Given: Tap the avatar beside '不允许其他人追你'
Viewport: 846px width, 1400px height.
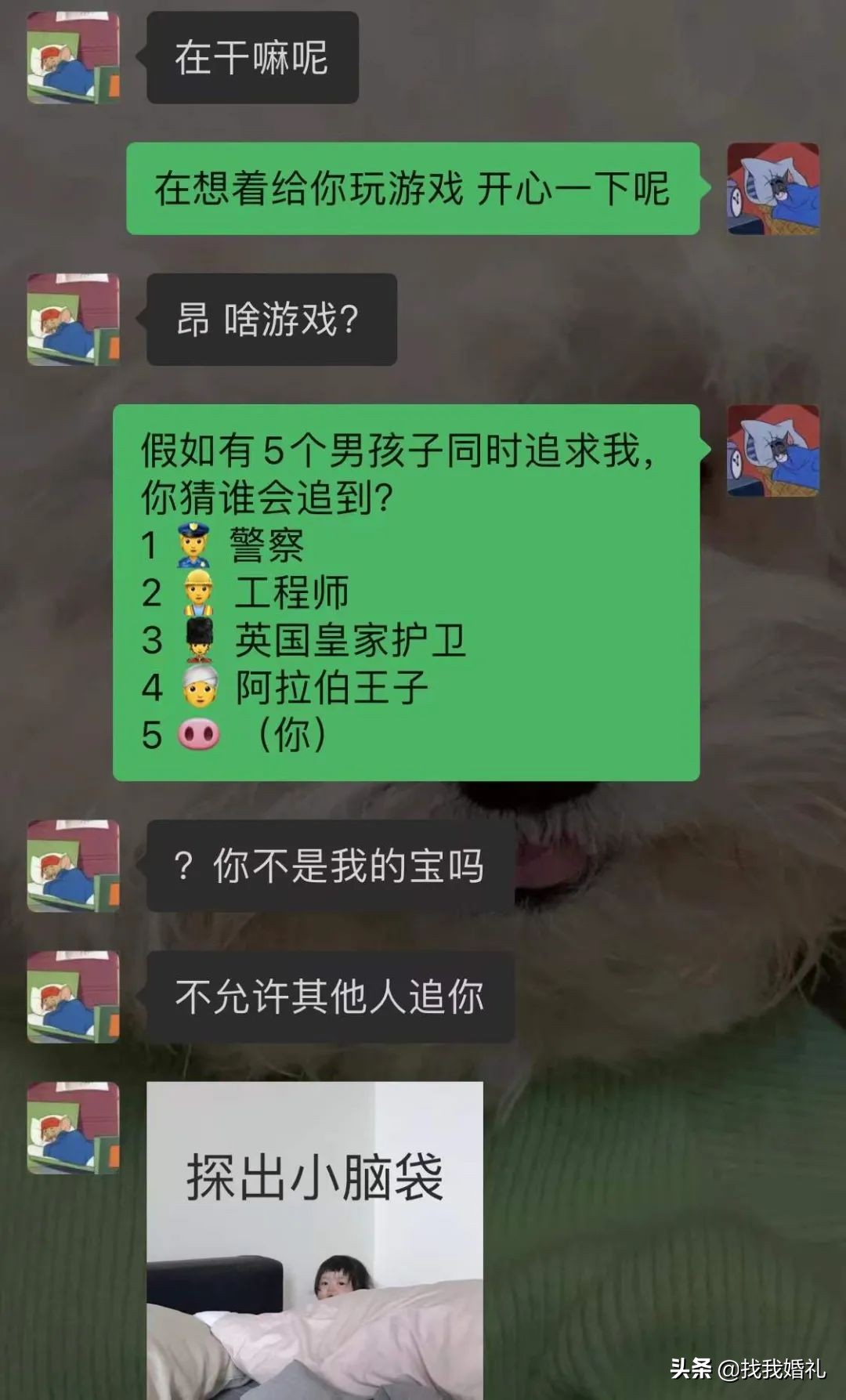Looking at the screenshot, I should [73, 997].
